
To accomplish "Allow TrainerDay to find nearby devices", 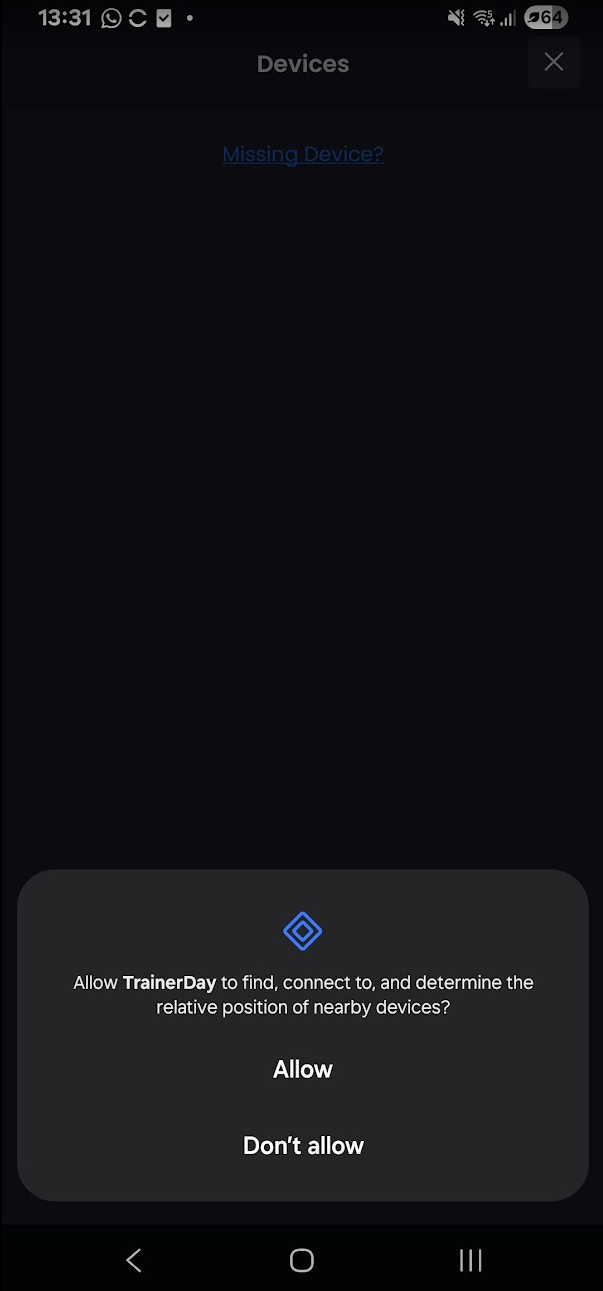I will pyautogui.click(x=302, y=1069).
